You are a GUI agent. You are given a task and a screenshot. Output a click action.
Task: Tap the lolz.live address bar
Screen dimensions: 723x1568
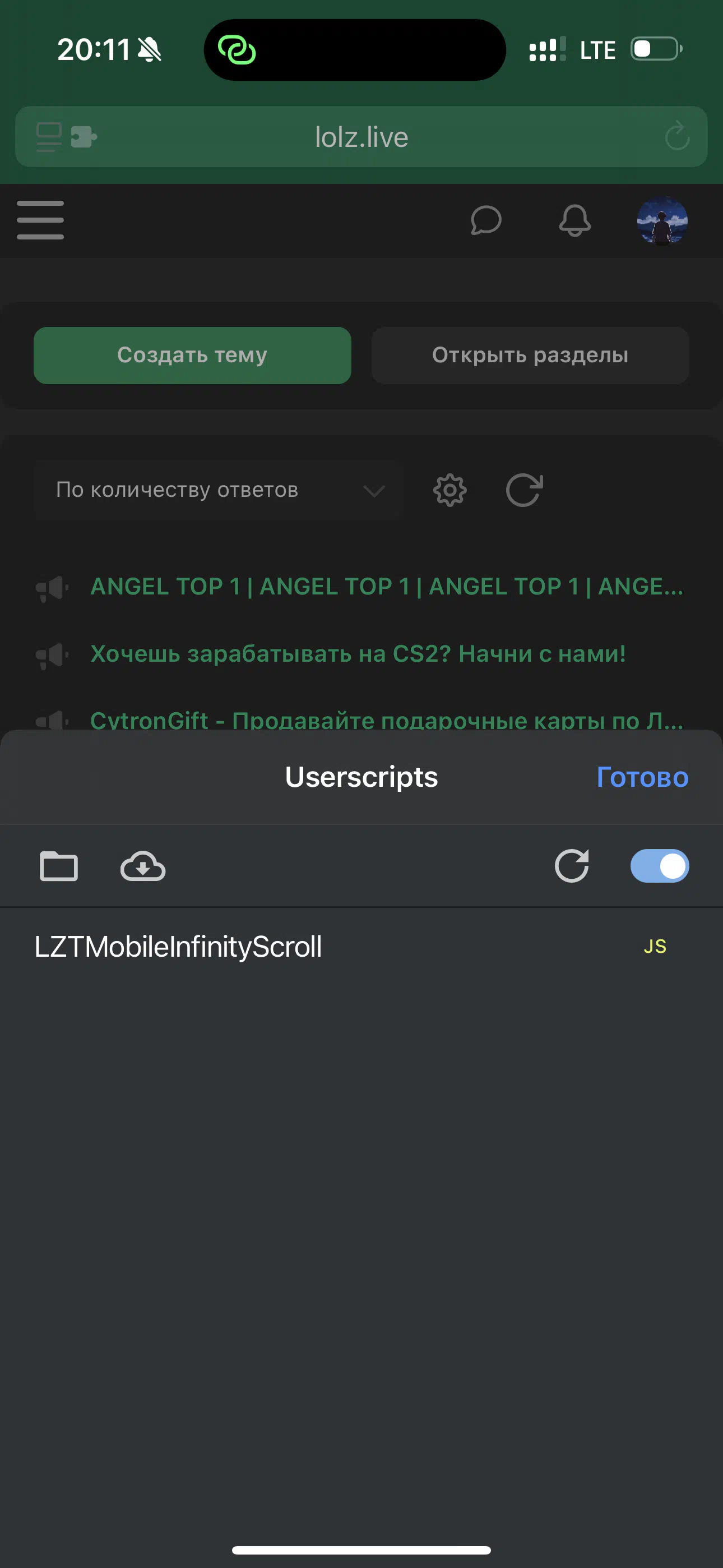point(361,137)
